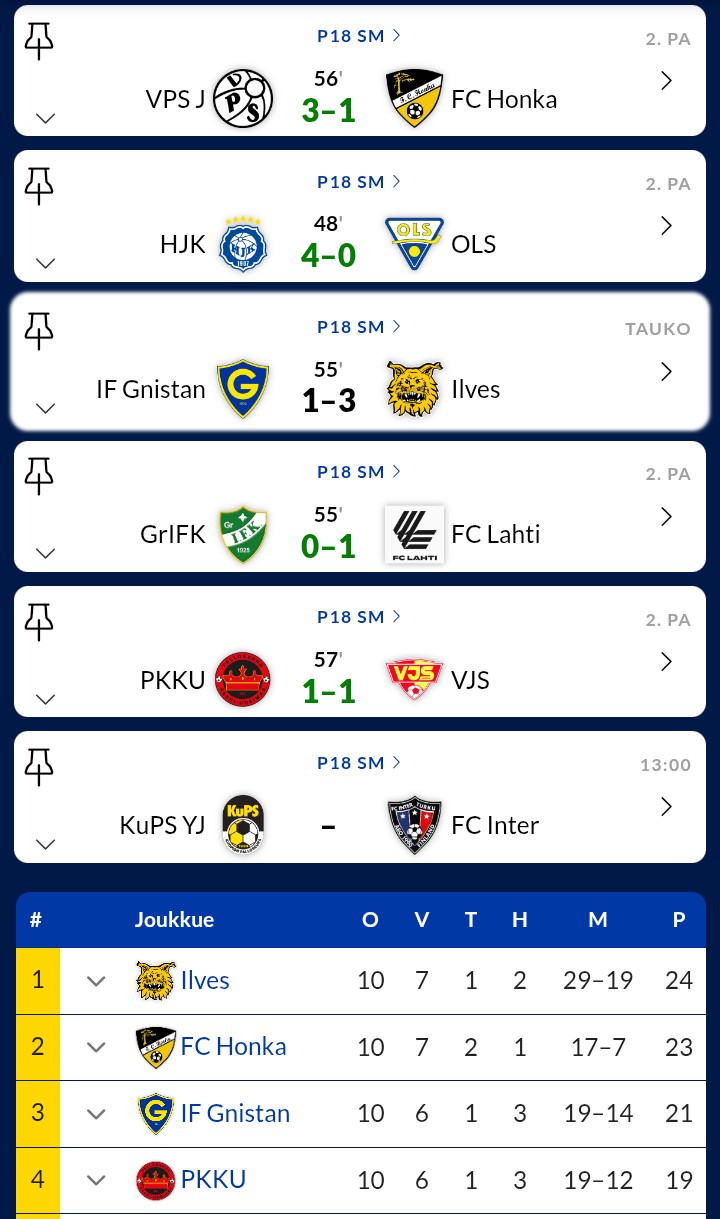Image resolution: width=720 pixels, height=1219 pixels.
Task: Open the PKKU vs VJS match arrow
Action: tap(667, 662)
